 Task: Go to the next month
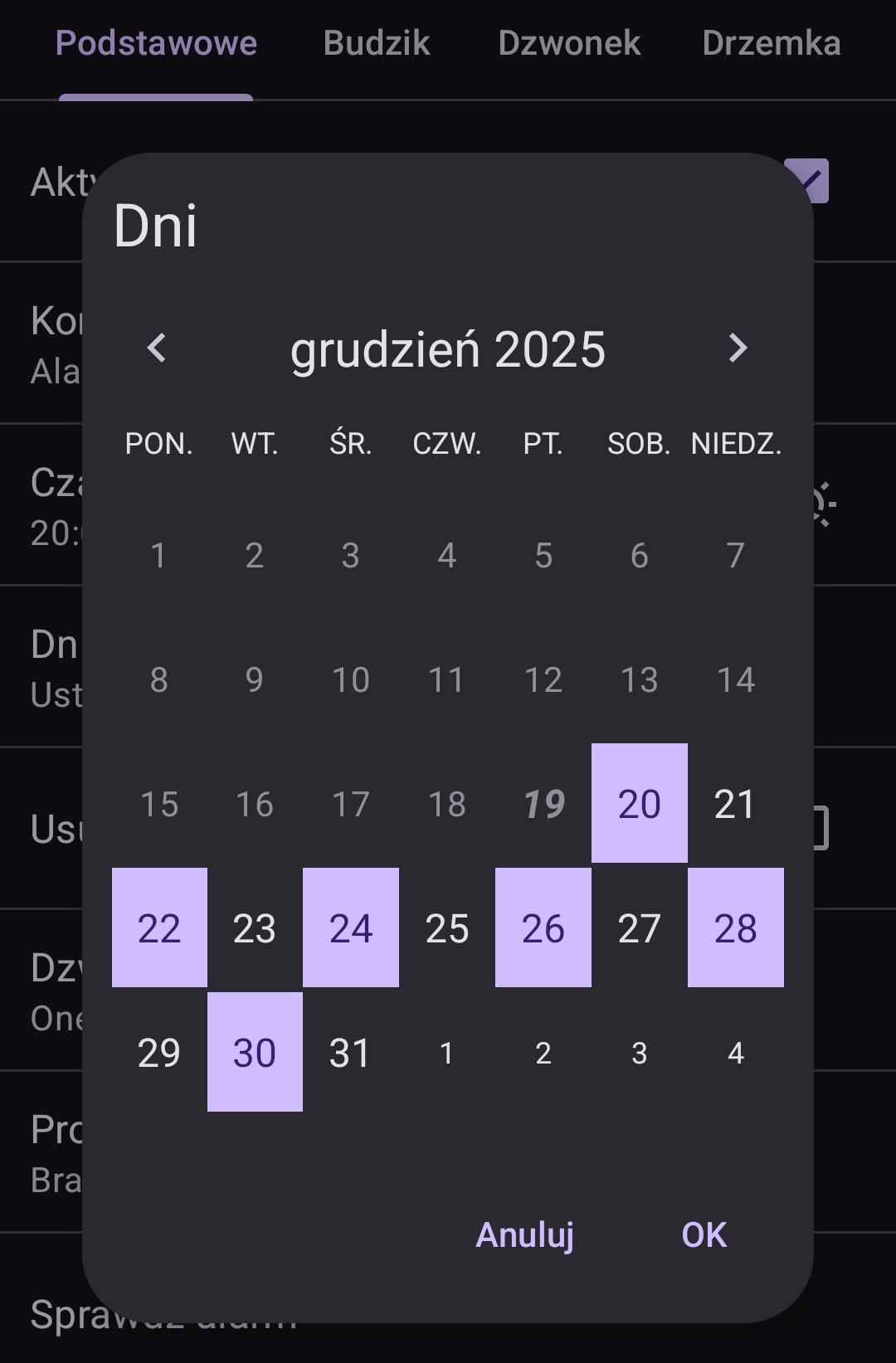pyautogui.click(x=738, y=348)
